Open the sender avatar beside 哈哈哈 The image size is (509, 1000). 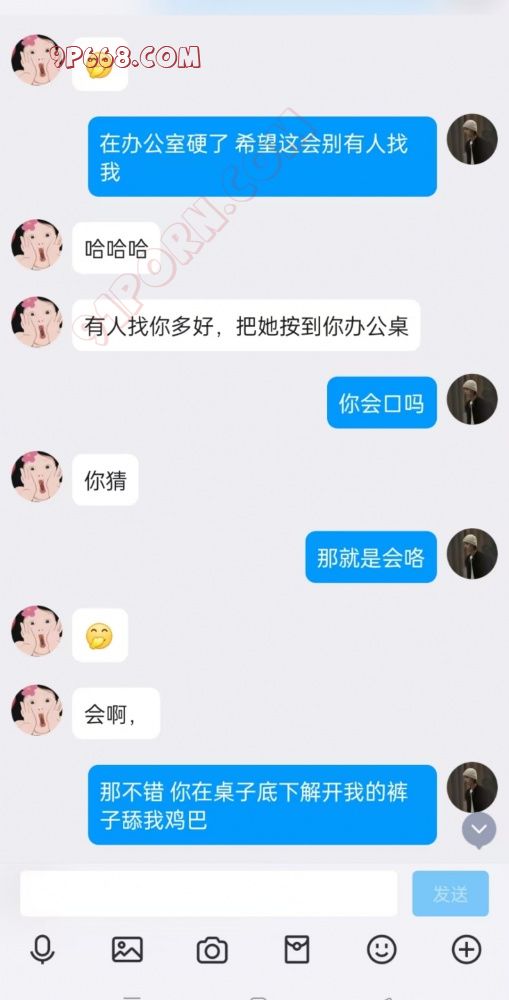click(37, 245)
